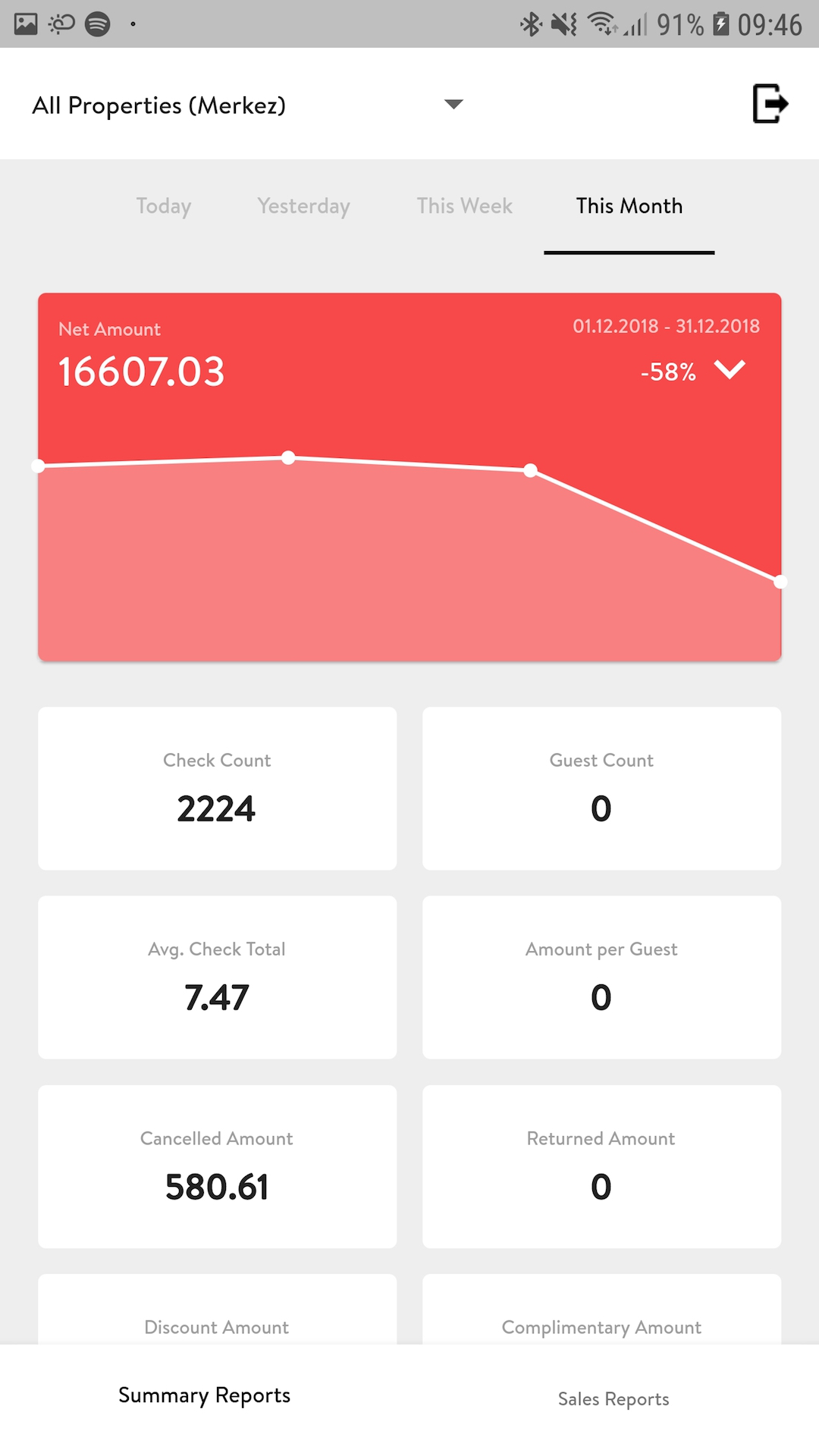Switch to This Week tab

coord(465,206)
